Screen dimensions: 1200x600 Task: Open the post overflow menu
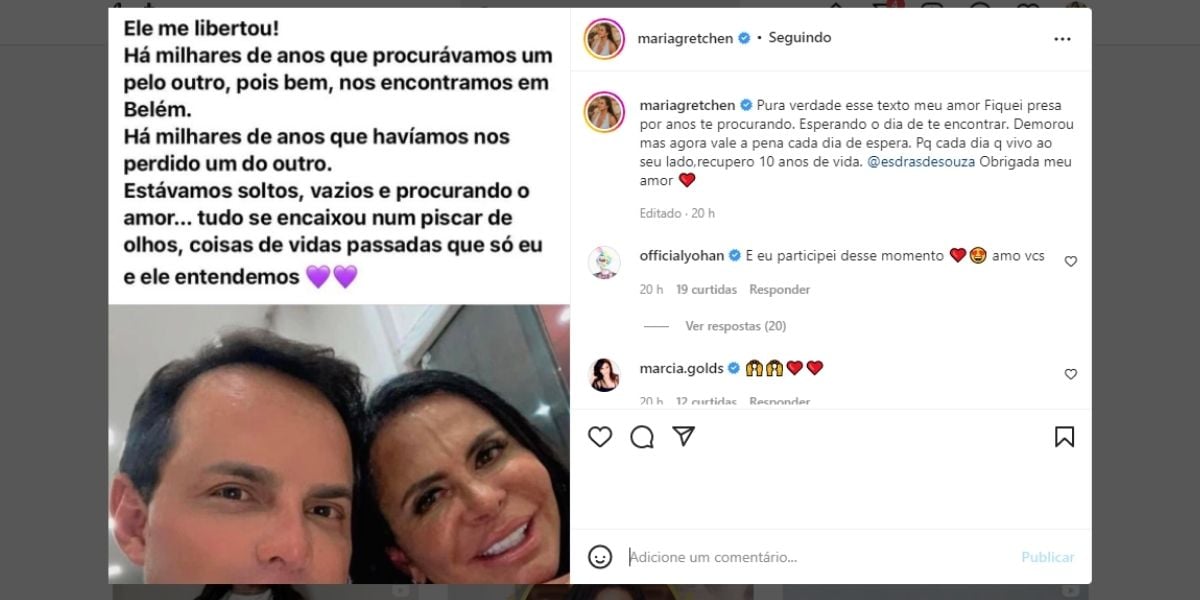click(x=1062, y=39)
